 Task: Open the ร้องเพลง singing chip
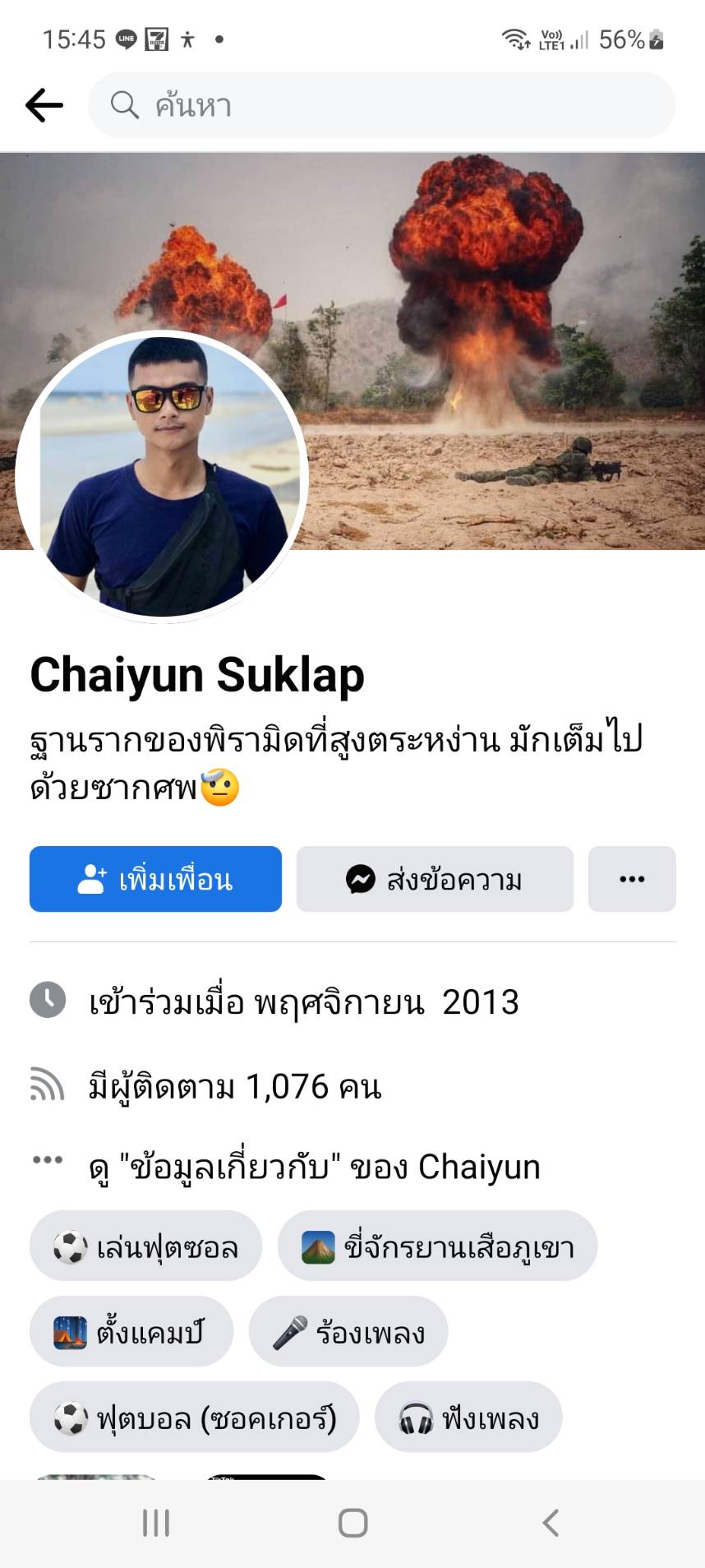tap(348, 1332)
